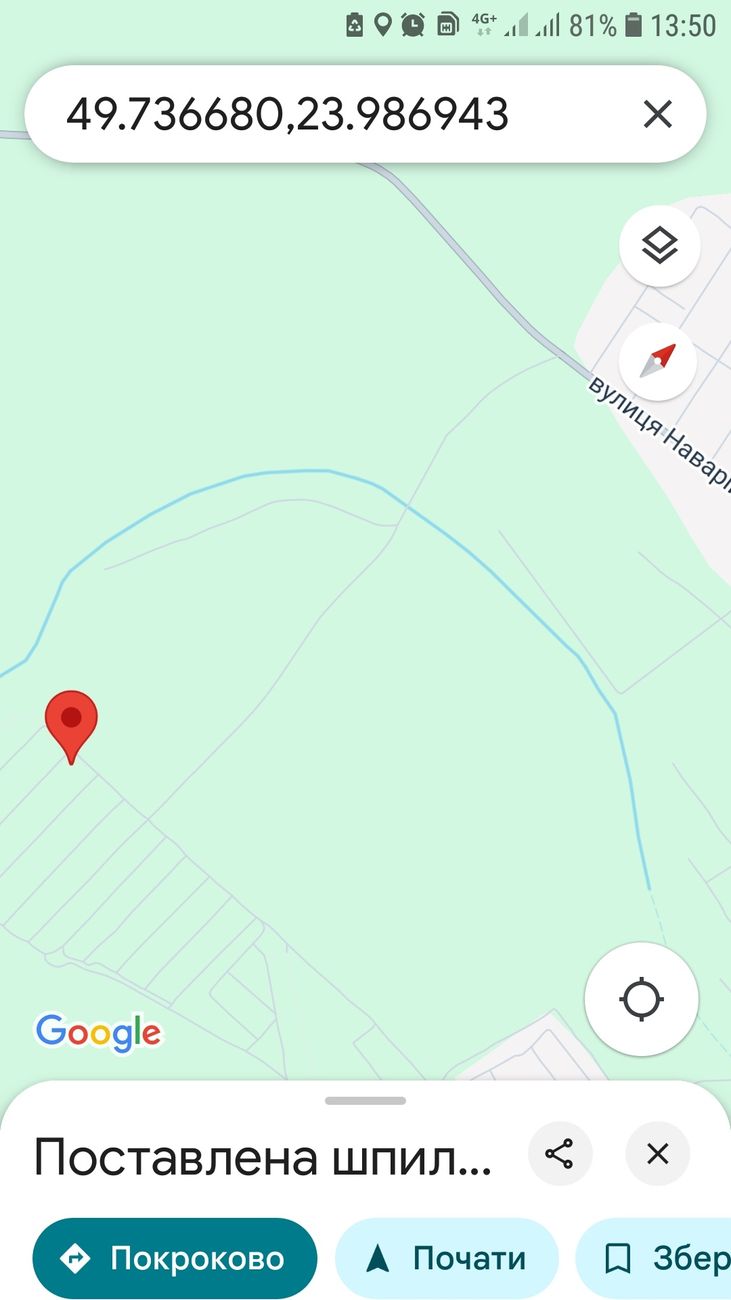The height and width of the screenshot is (1300, 731).
Task: Clear the coordinates from the search box
Action: click(x=657, y=115)
